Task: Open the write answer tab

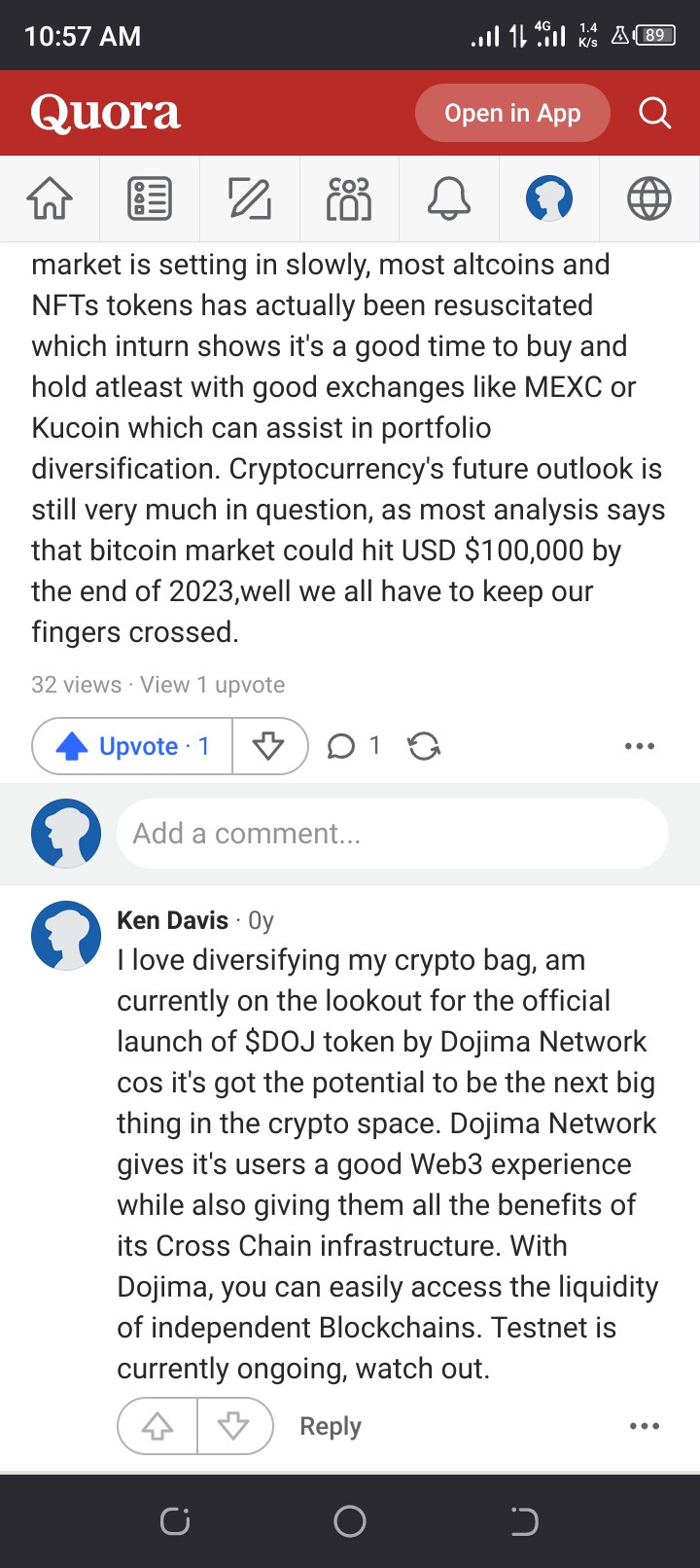Action: tap(250, 199)
